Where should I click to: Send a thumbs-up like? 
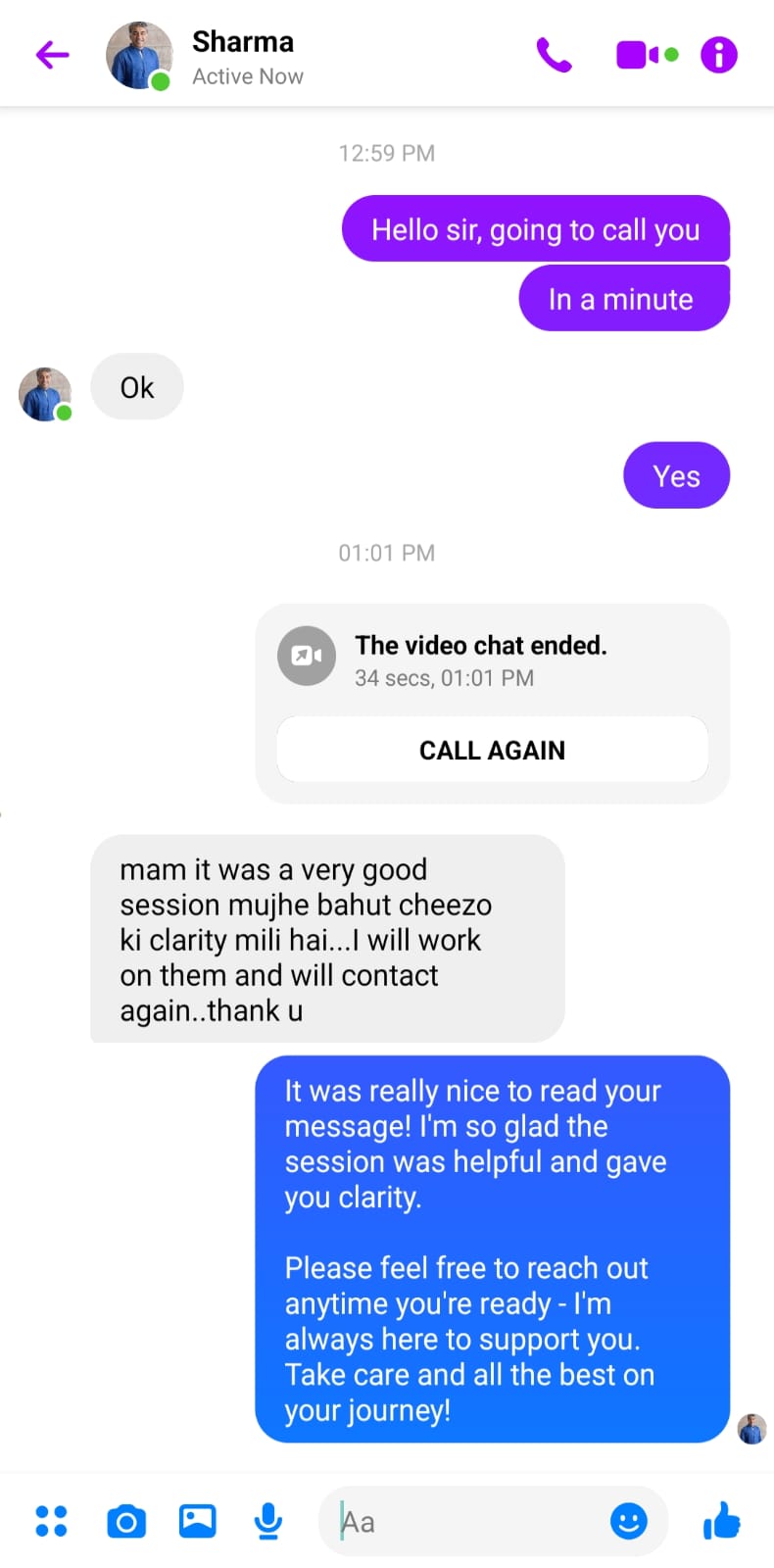point(722,1521)
